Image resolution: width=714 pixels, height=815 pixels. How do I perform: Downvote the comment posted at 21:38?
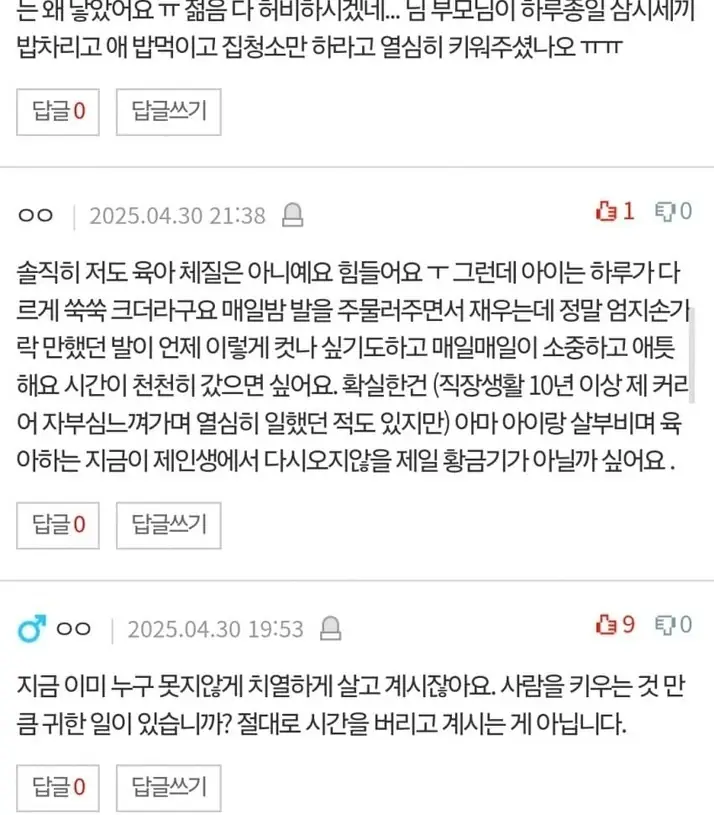[672, 212]
